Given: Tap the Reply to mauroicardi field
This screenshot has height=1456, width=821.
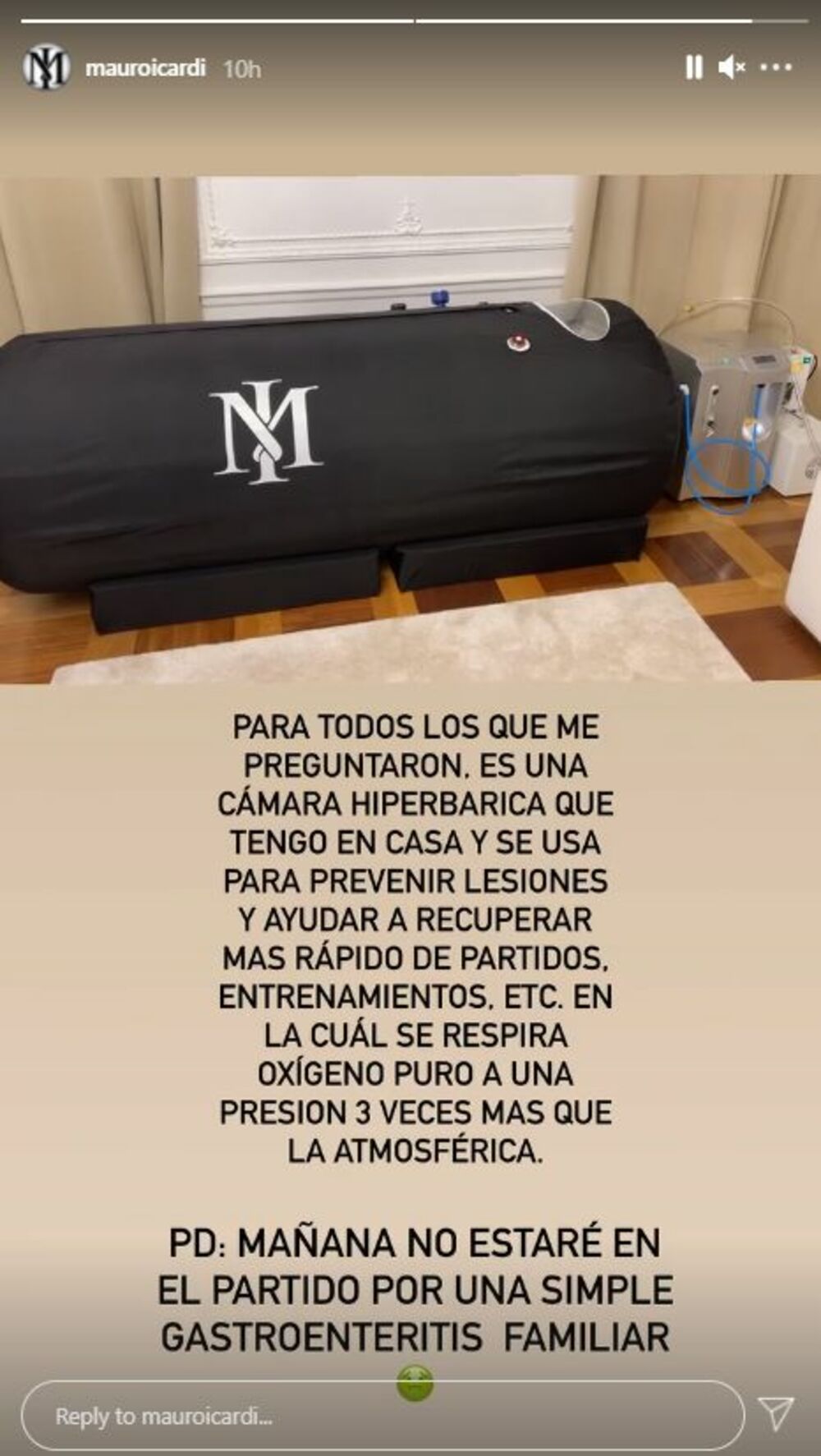Looking at the screenshot, I should click(382, 1416).
